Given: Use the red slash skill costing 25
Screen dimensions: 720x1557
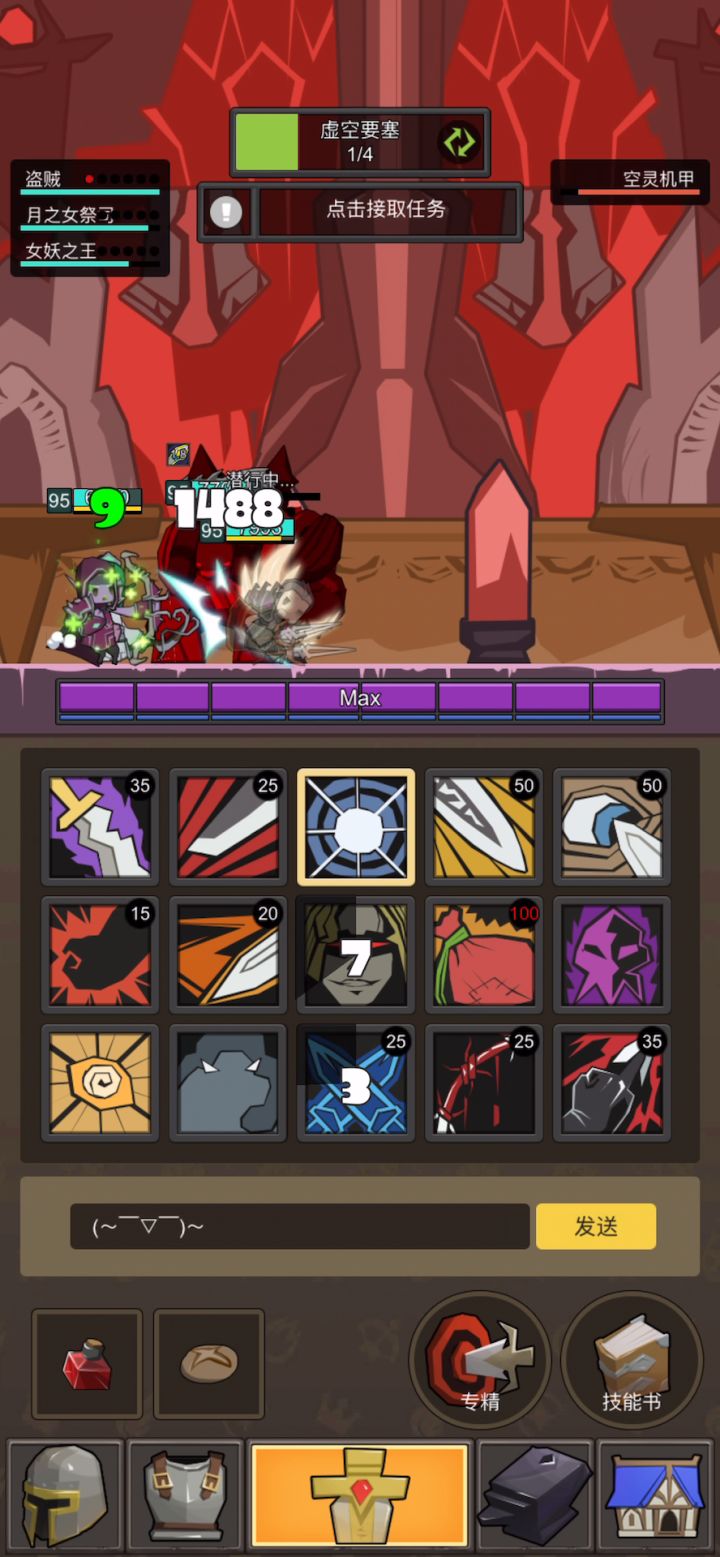Looking at the screenshot, I should 228,827.
